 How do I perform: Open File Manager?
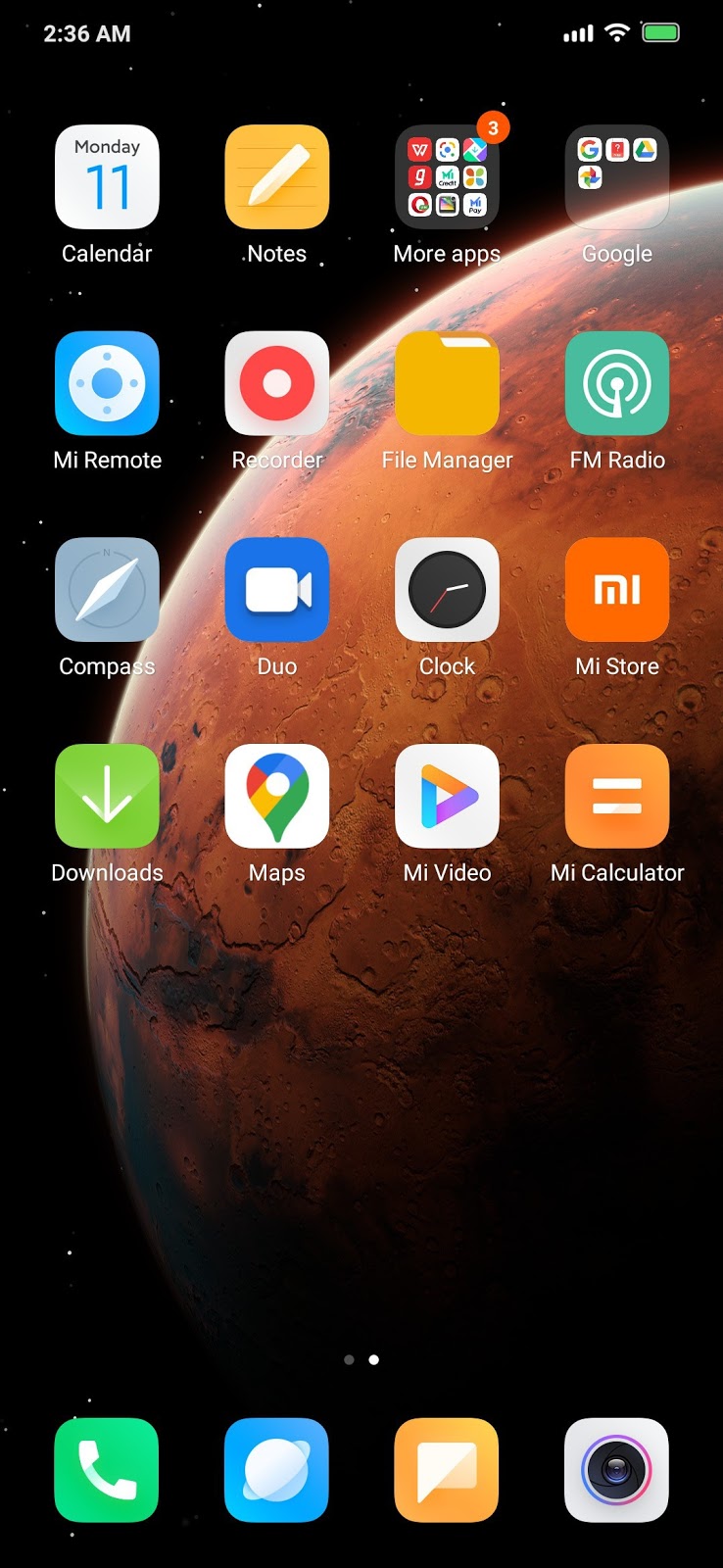(447, 383)
